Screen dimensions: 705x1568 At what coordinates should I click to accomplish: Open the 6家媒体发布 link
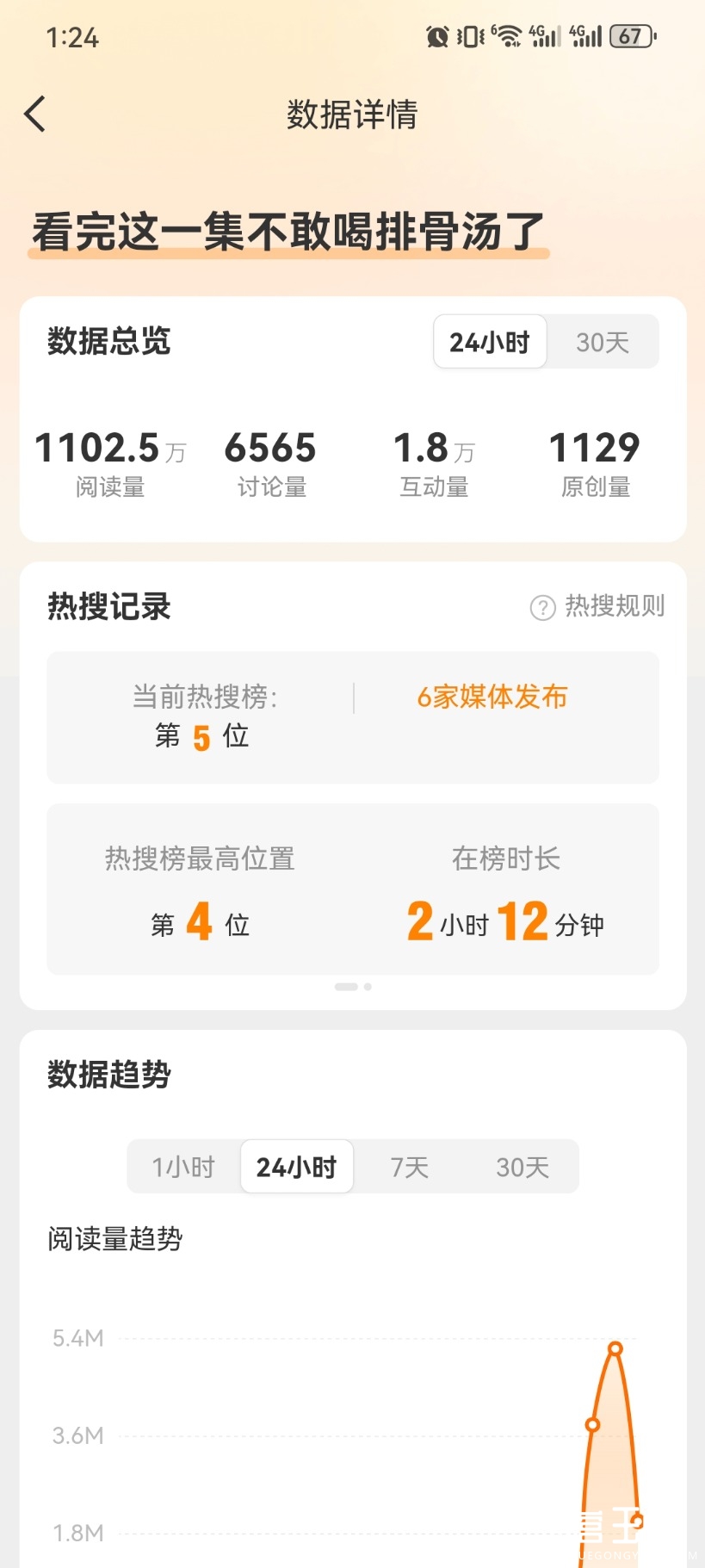click(491, 697)
